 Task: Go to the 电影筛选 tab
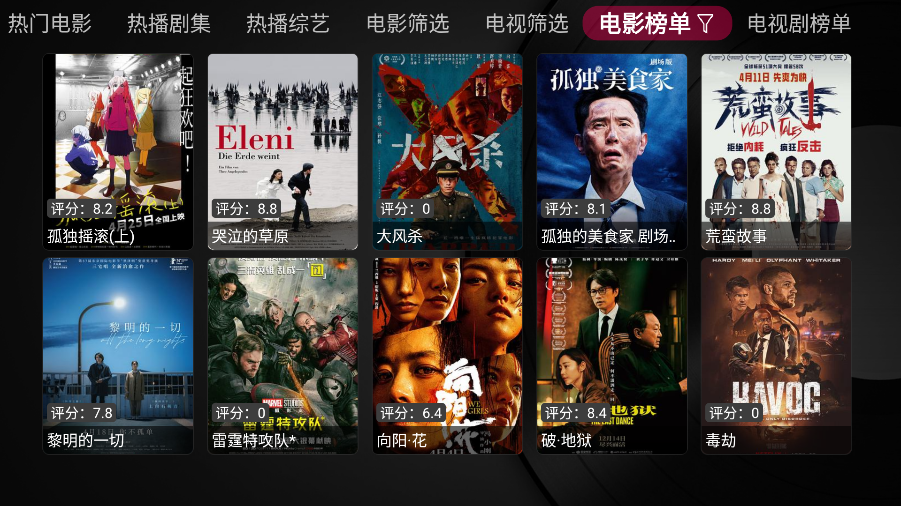(x=407, y=23)
